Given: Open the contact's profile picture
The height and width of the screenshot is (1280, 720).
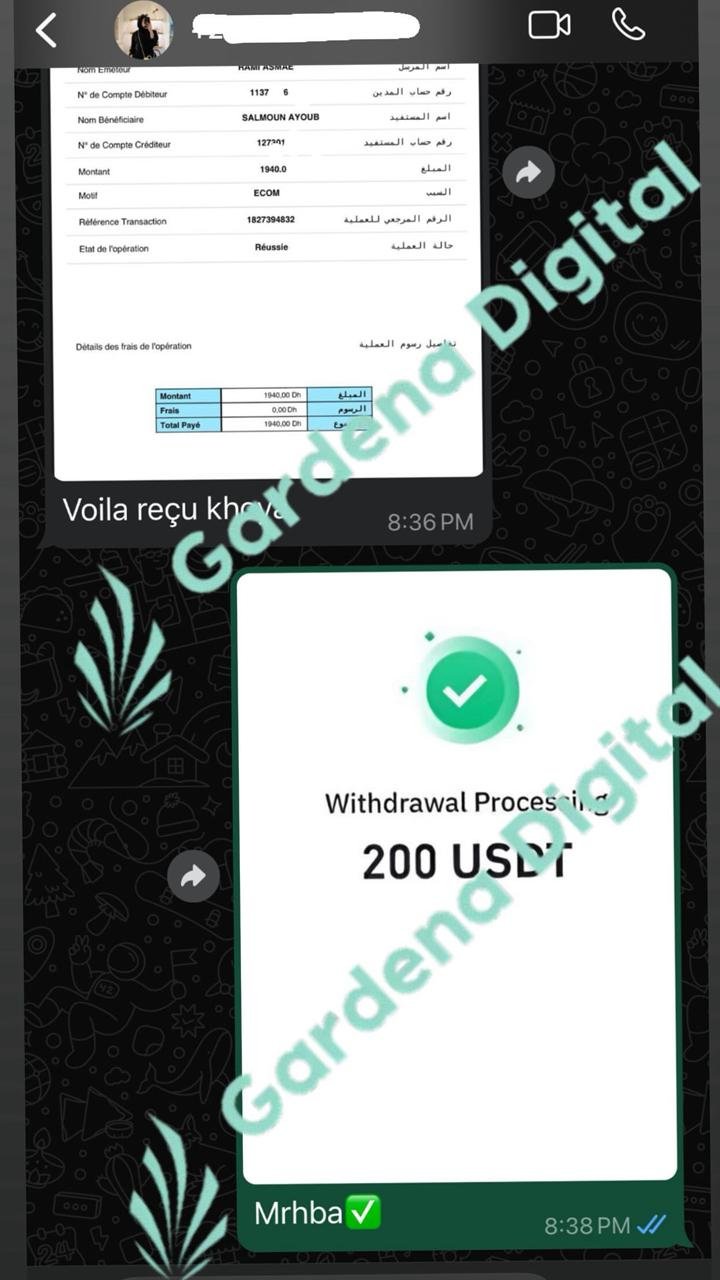Looking at the screenshot, I should click(x=143, y=30).
